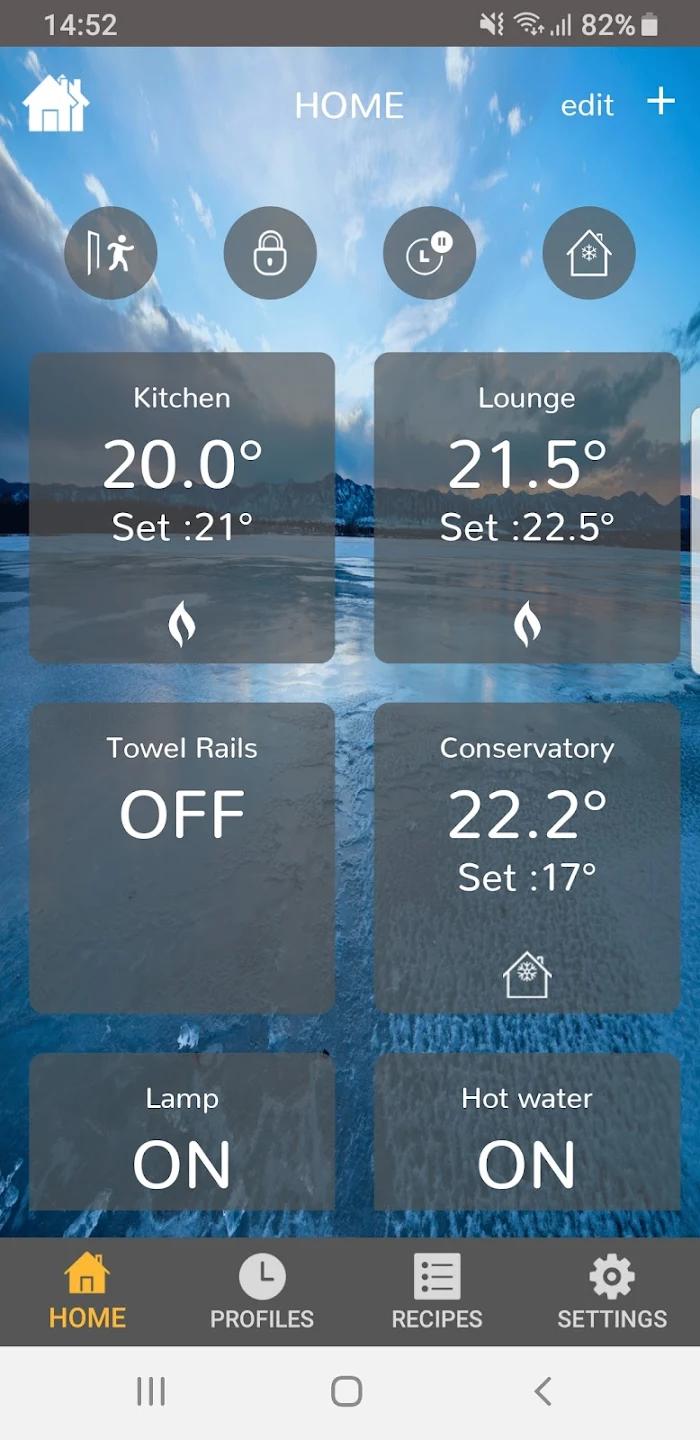Show recent apps from the navigation bar
This screenshot has width=700, height=1440.
(x=151, y=1391)
